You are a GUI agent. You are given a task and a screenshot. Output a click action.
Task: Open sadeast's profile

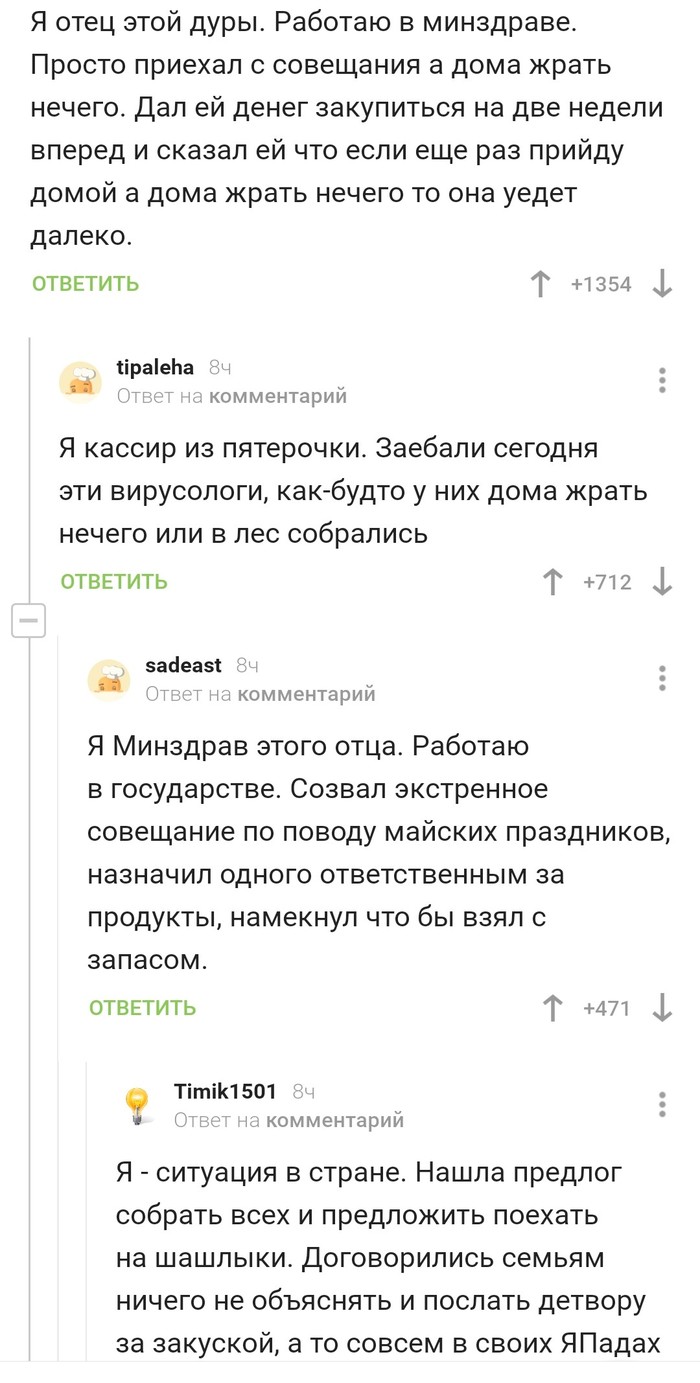coord(183,665)
